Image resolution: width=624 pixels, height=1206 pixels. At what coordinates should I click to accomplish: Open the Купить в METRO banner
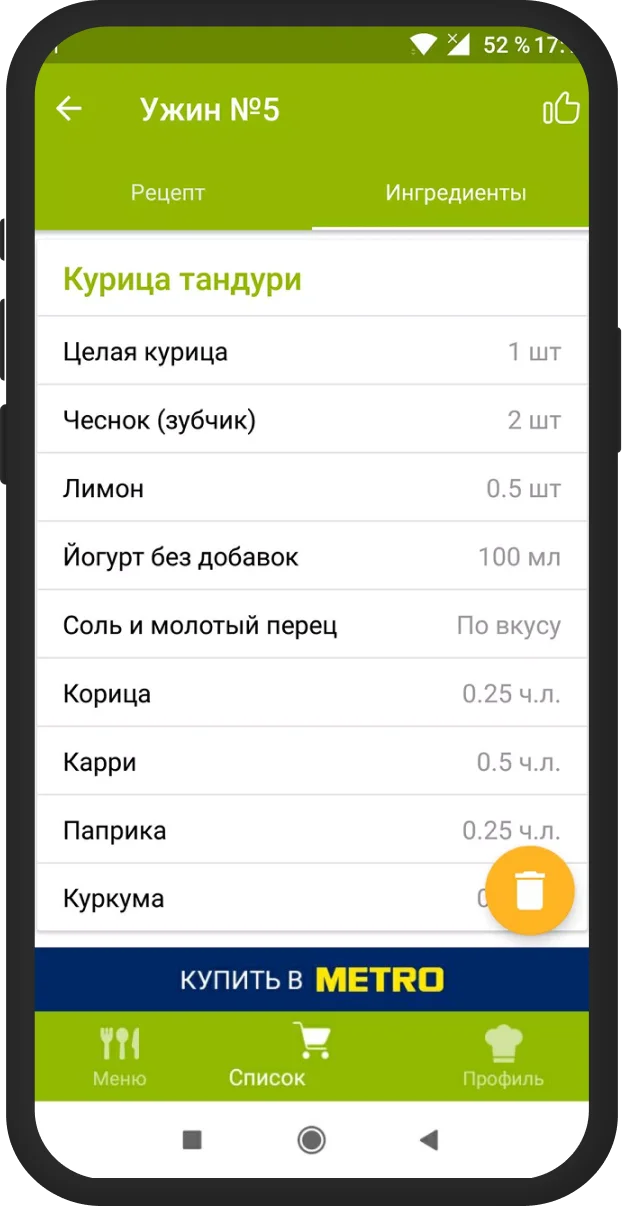(312, 979)
